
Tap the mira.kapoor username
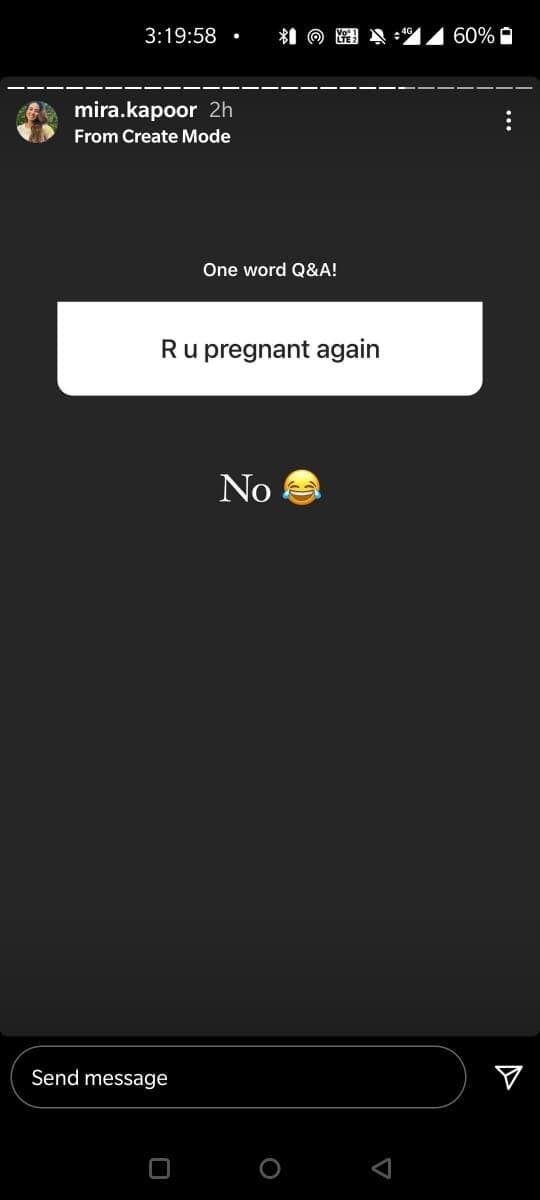click(135, 110)
